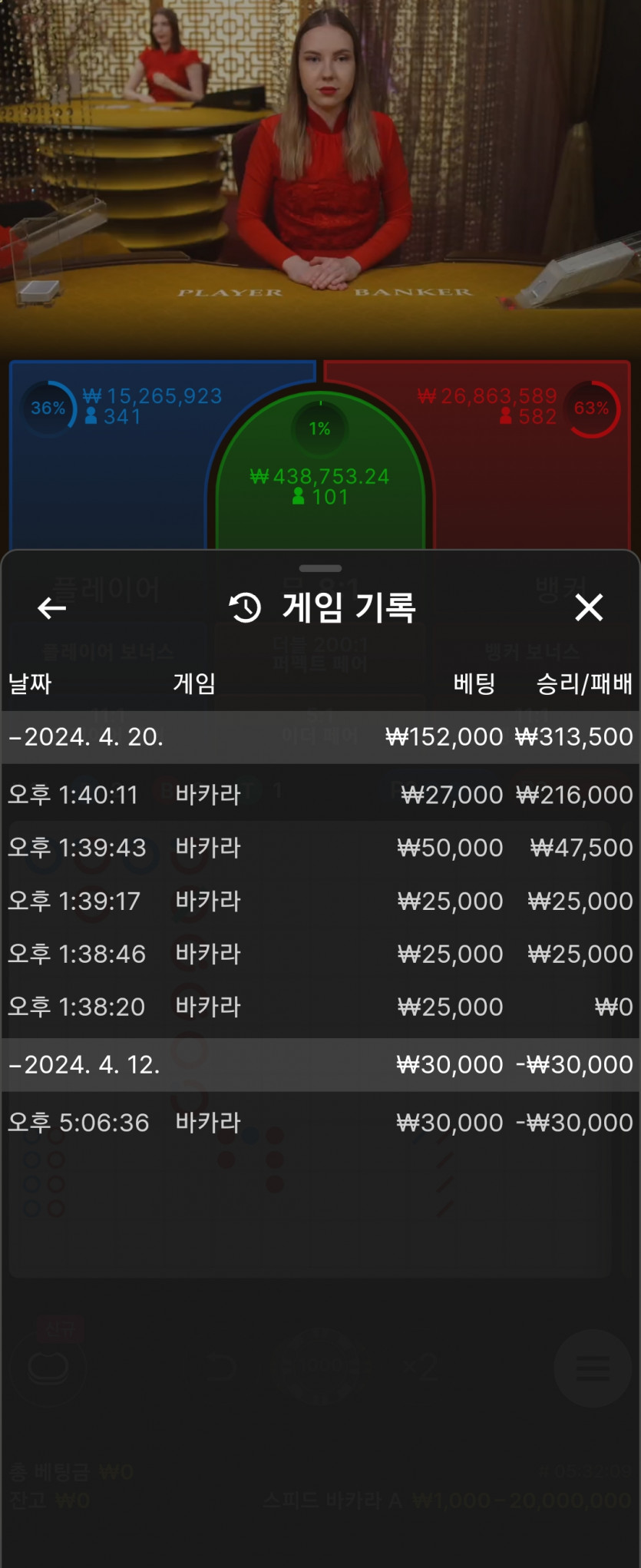Select the 오후 1:38:20 game with ₩0 result

click(x=320, y=1007)
